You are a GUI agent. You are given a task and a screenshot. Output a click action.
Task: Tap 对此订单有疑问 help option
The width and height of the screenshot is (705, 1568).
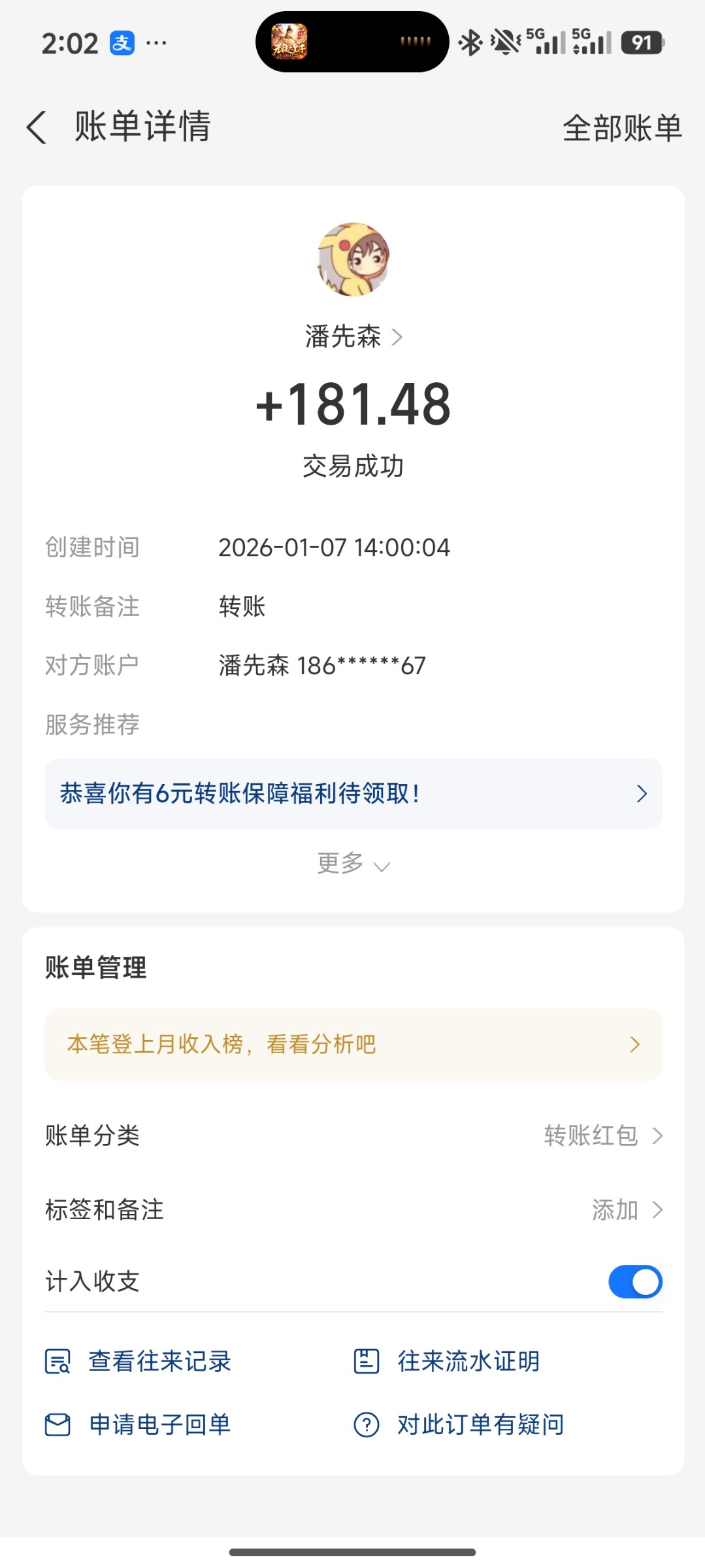459,1424
